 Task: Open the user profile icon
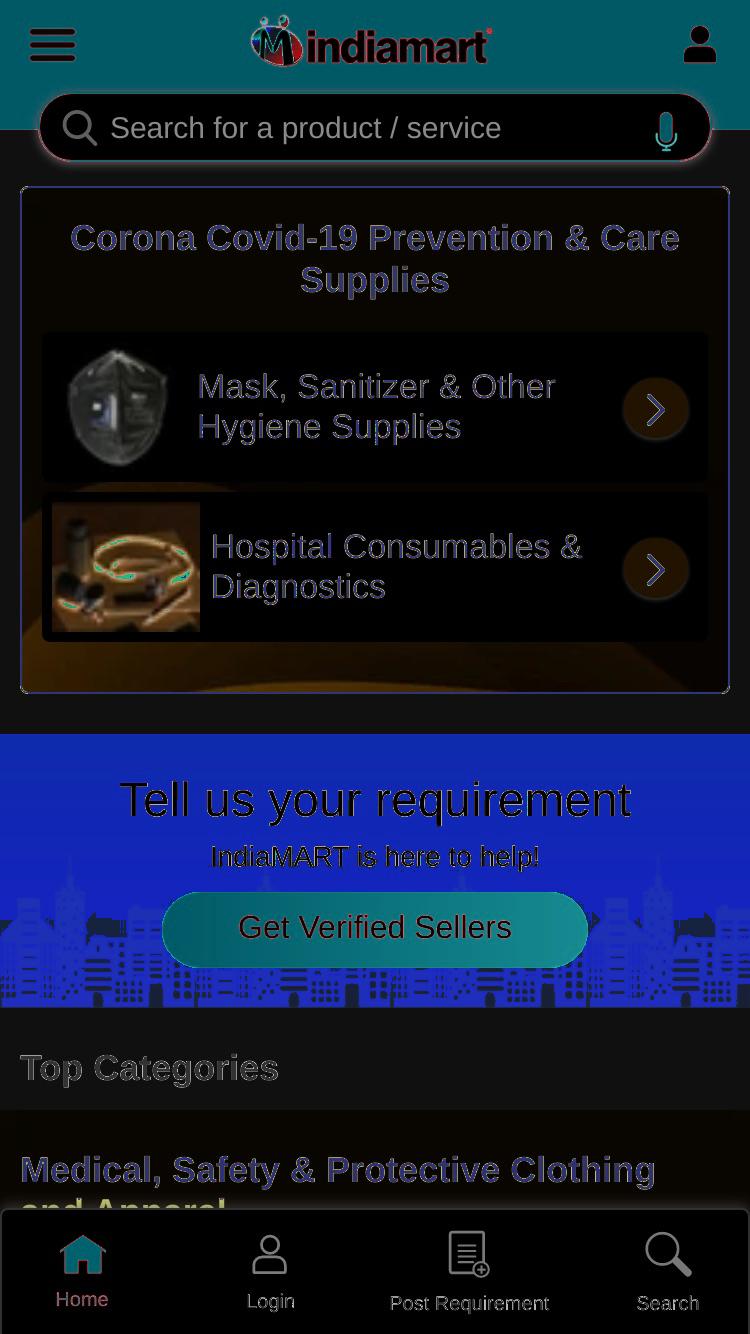[x=699, y=44]
